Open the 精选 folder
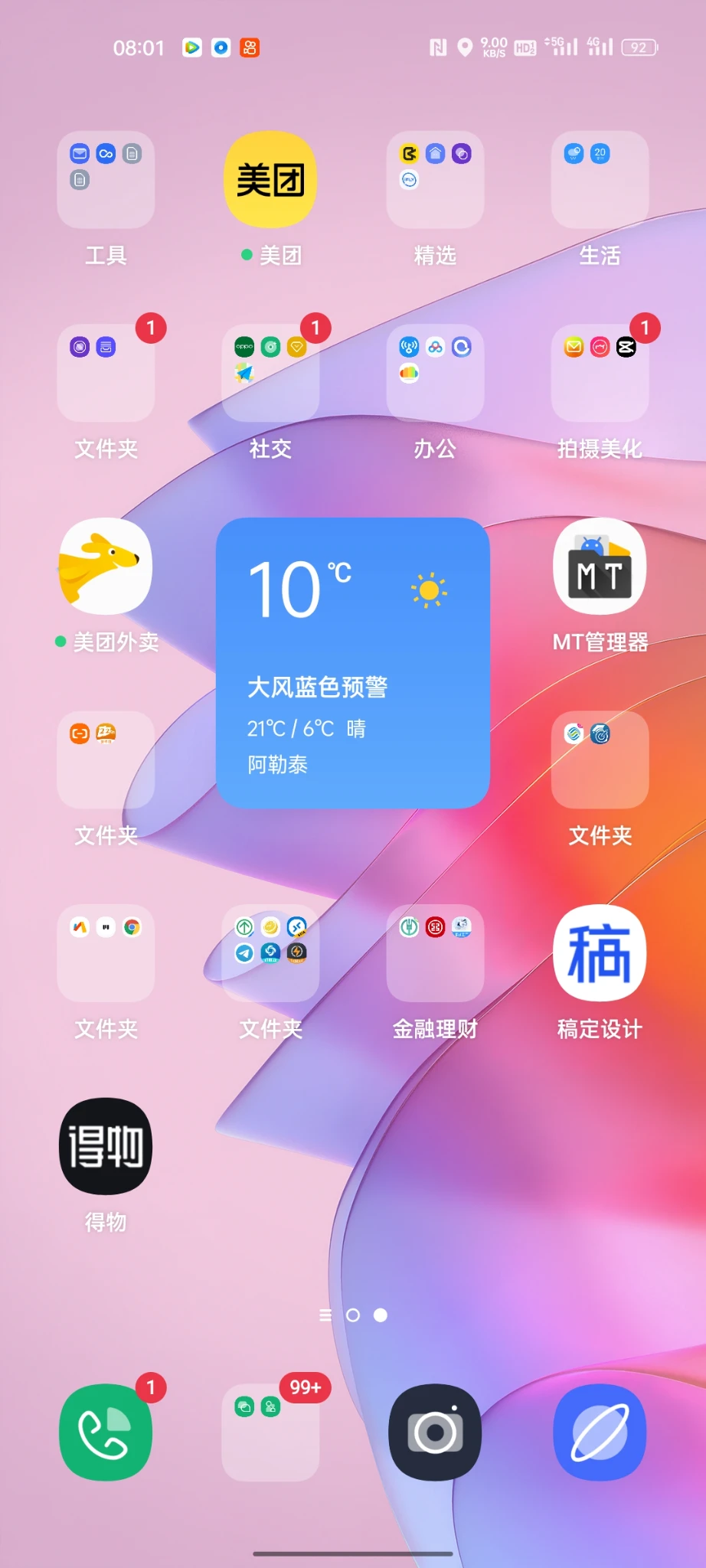Screen dimensions: 706x1568 [435, 180]
